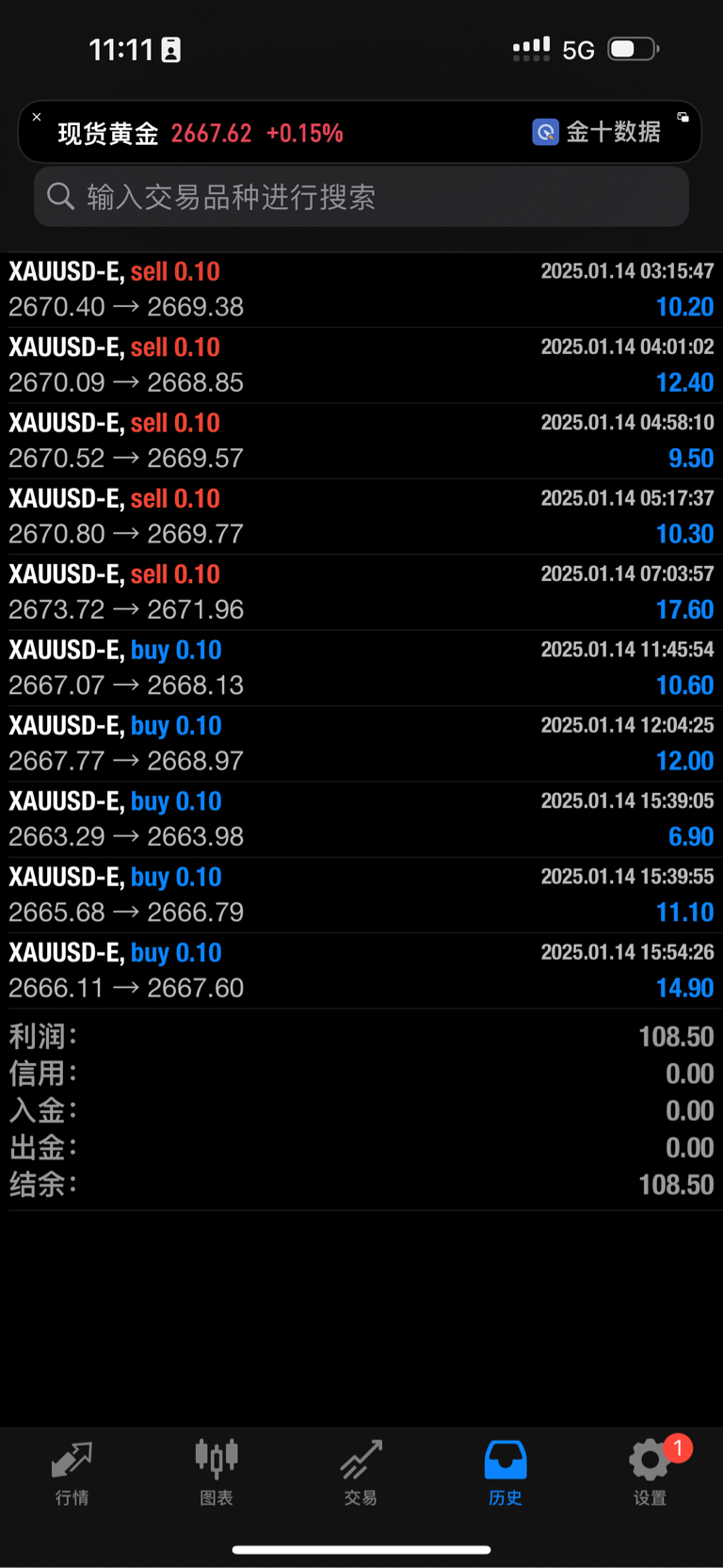Dismiss the 现货黄金 floating banner
Screen dimensions: 723x1568
click(37, 117)
